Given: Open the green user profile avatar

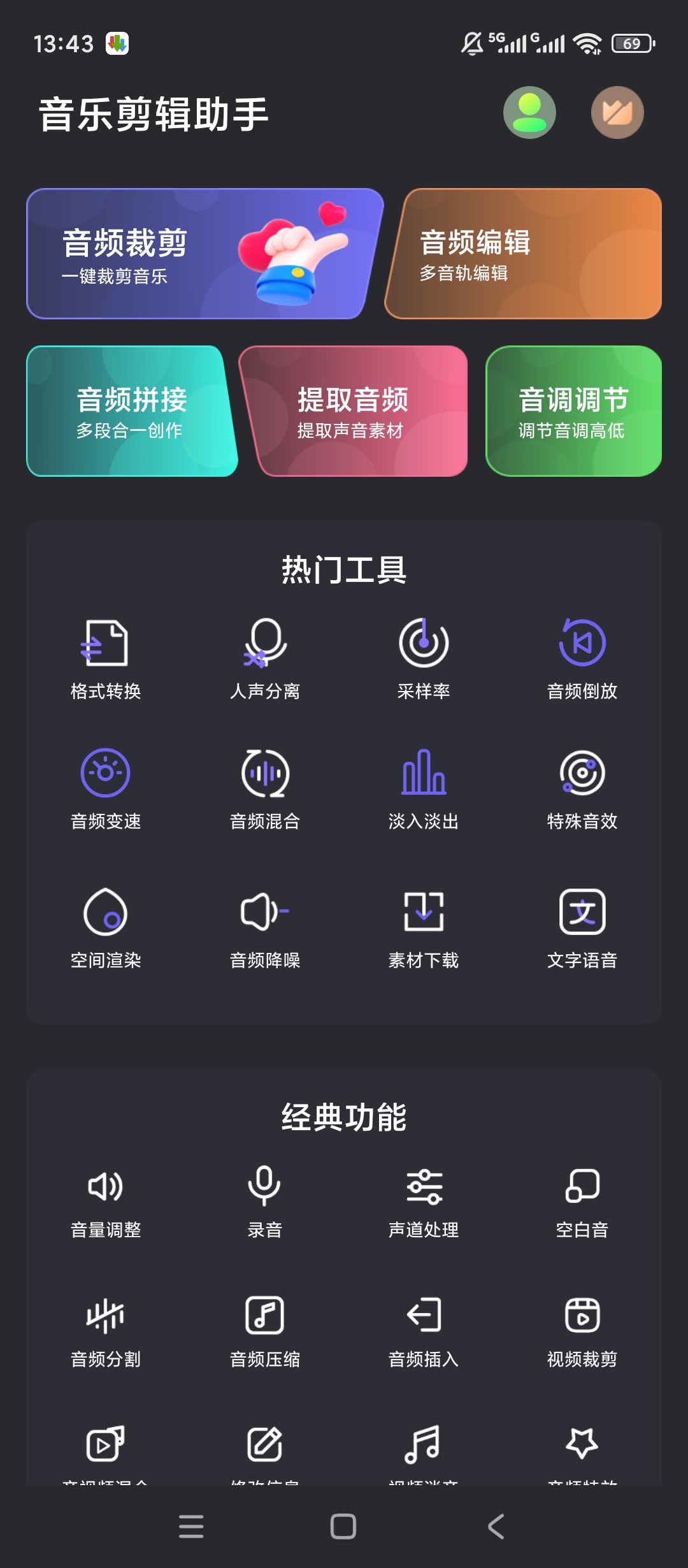Looking at the screenshot, I should tap(529, 113).
